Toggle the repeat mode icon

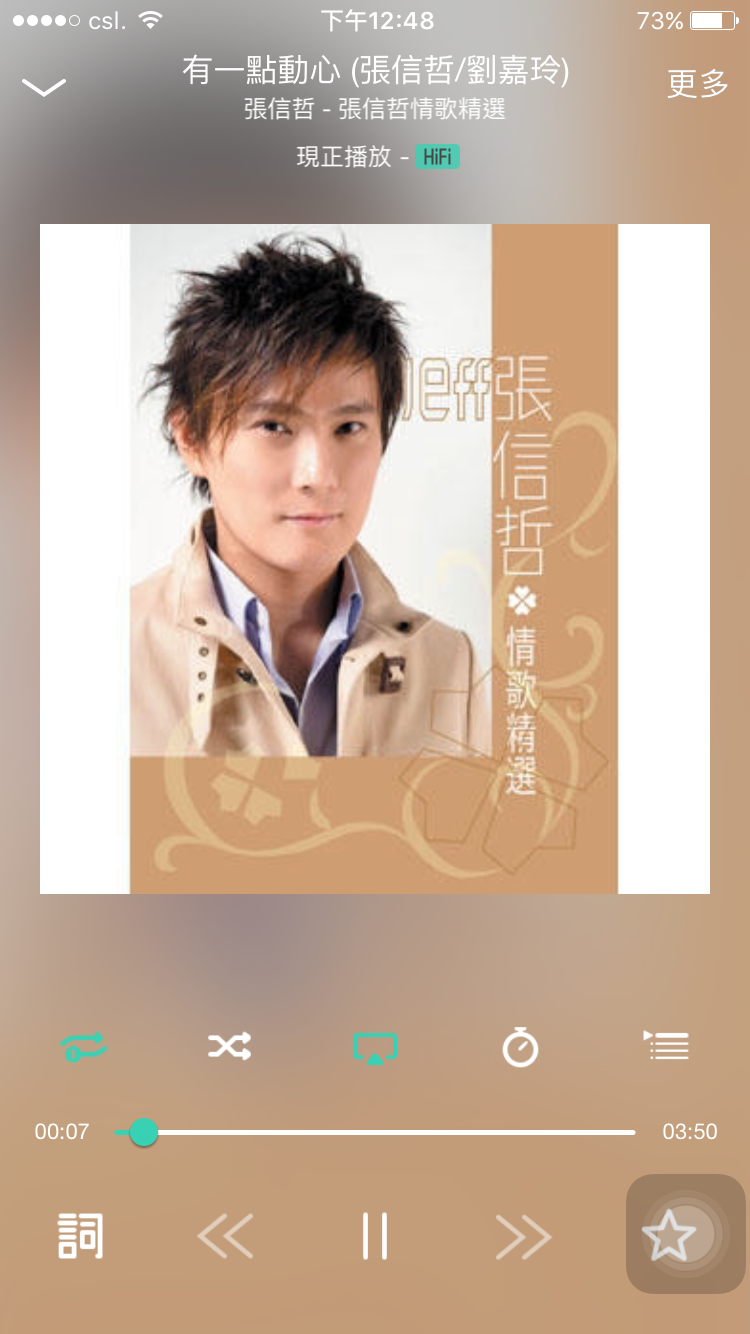84,1047
